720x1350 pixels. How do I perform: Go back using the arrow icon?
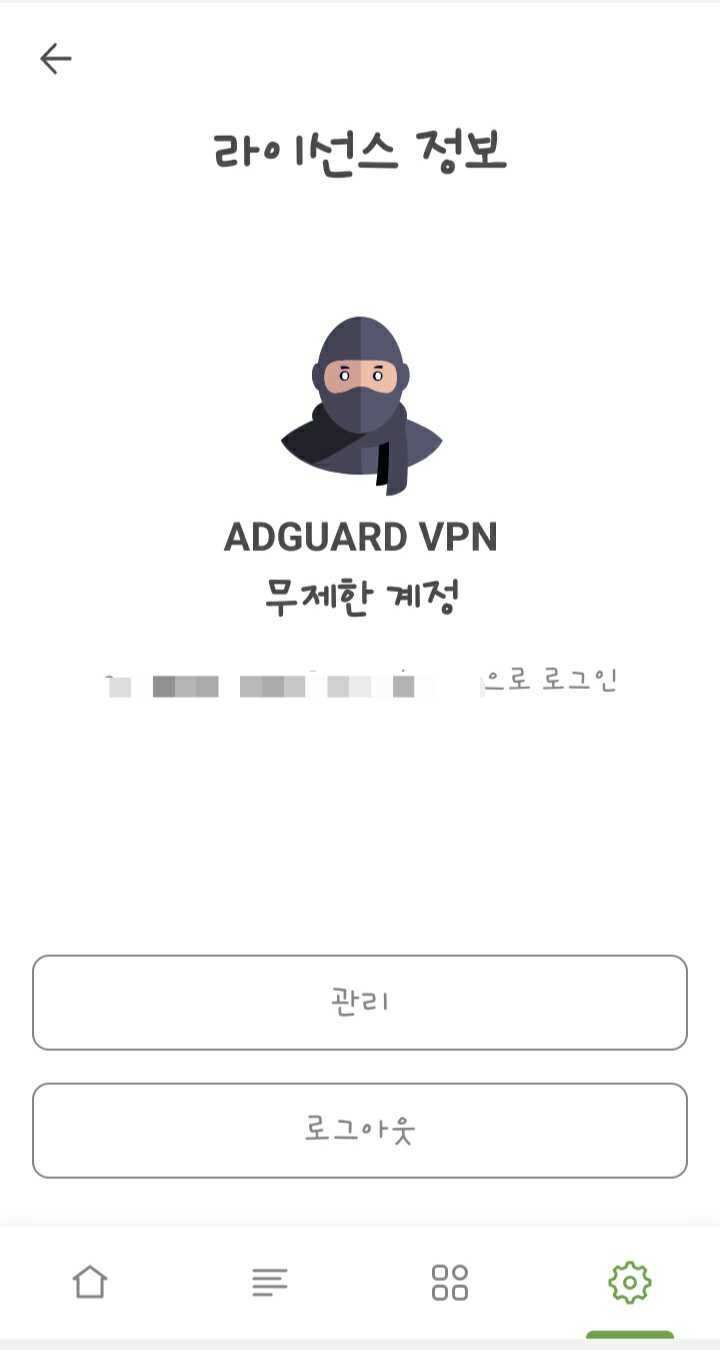(x=56, y=59)
